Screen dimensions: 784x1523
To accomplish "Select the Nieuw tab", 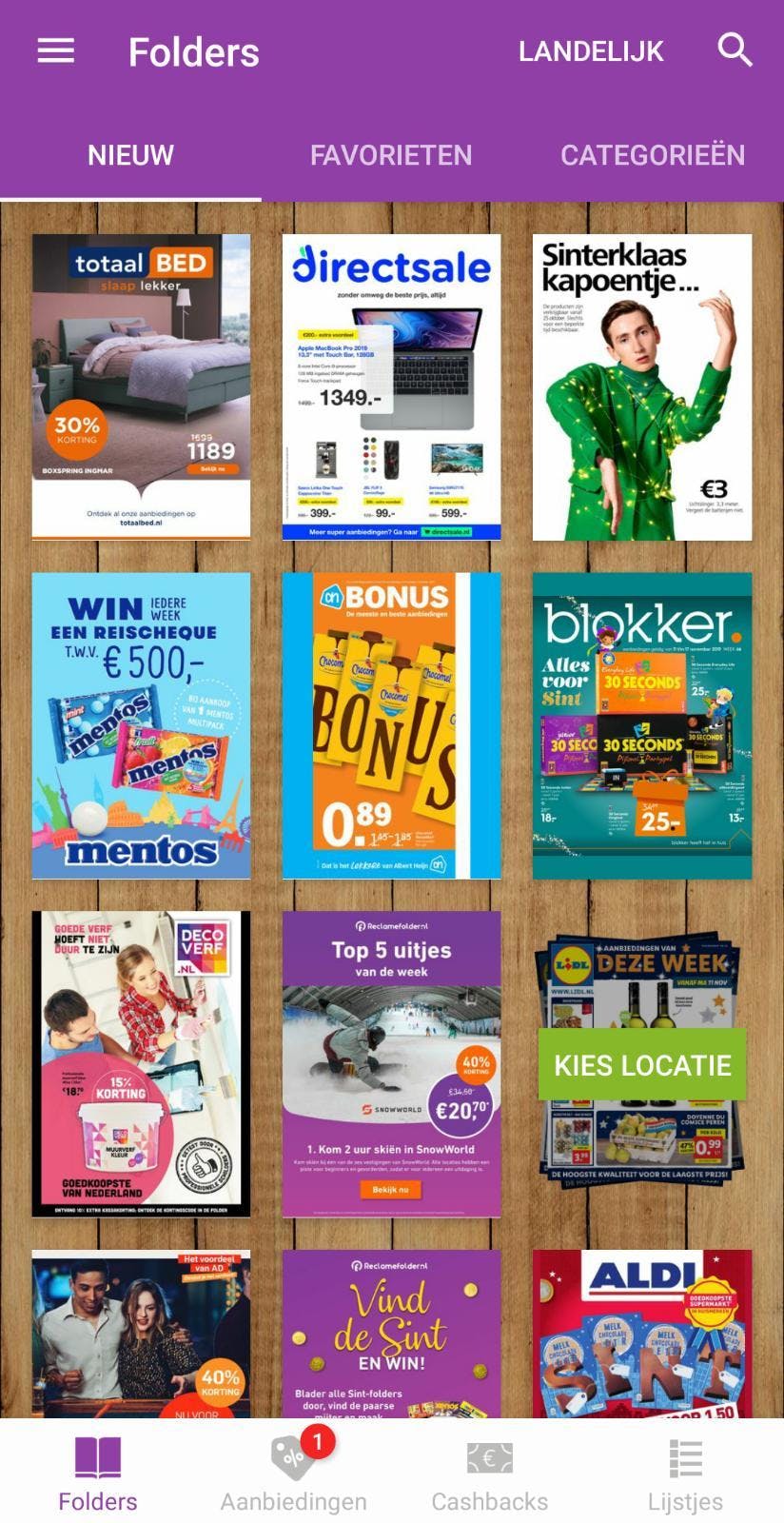I will coord(130,155).
